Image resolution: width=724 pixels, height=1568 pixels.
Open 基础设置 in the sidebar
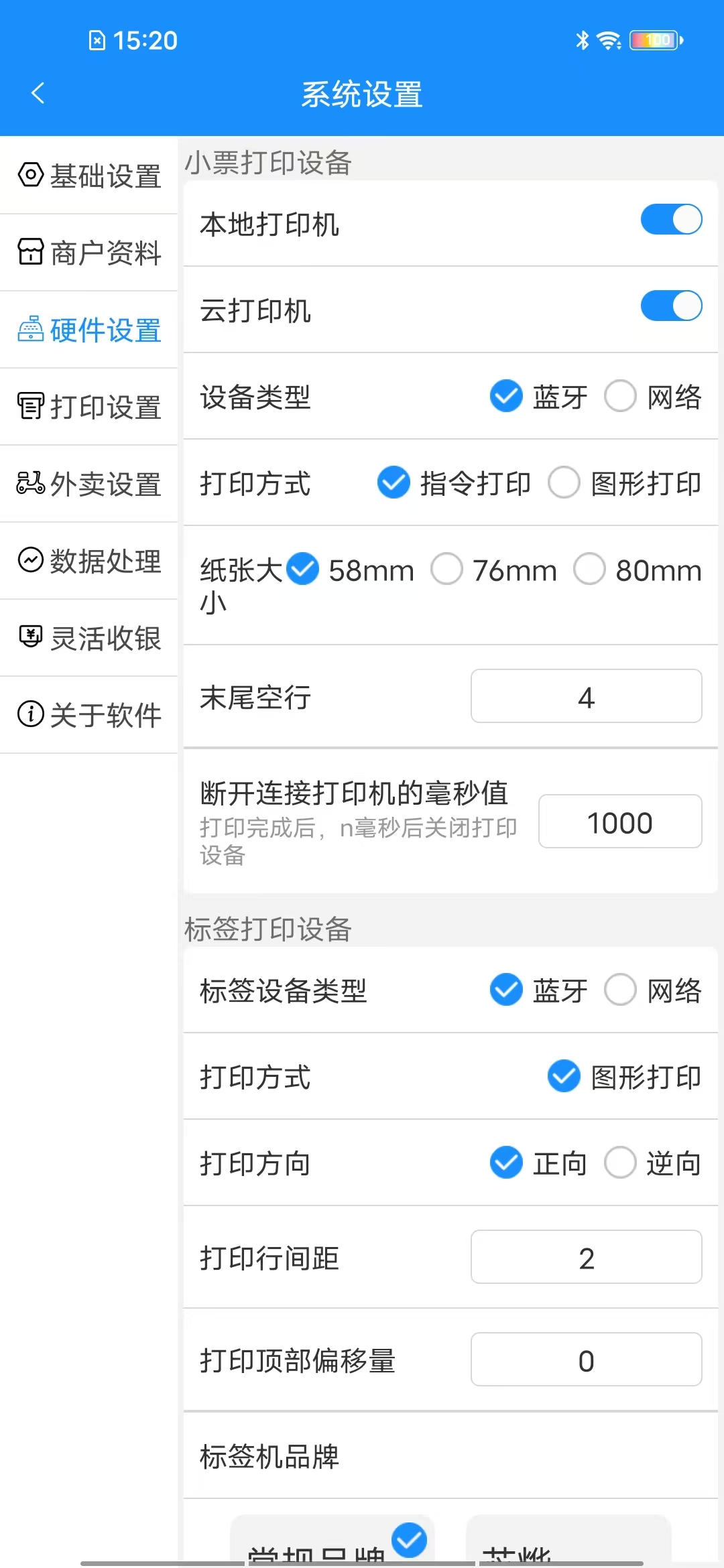89,176
